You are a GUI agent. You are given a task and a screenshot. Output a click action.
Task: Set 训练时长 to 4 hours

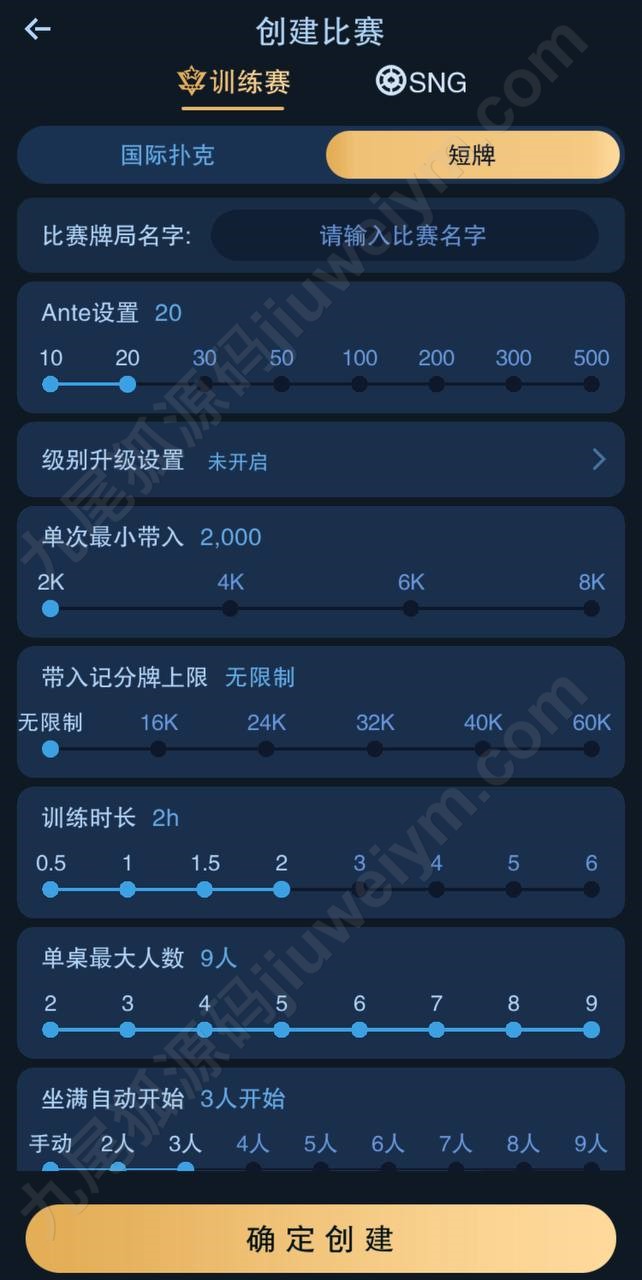[436, 889]
